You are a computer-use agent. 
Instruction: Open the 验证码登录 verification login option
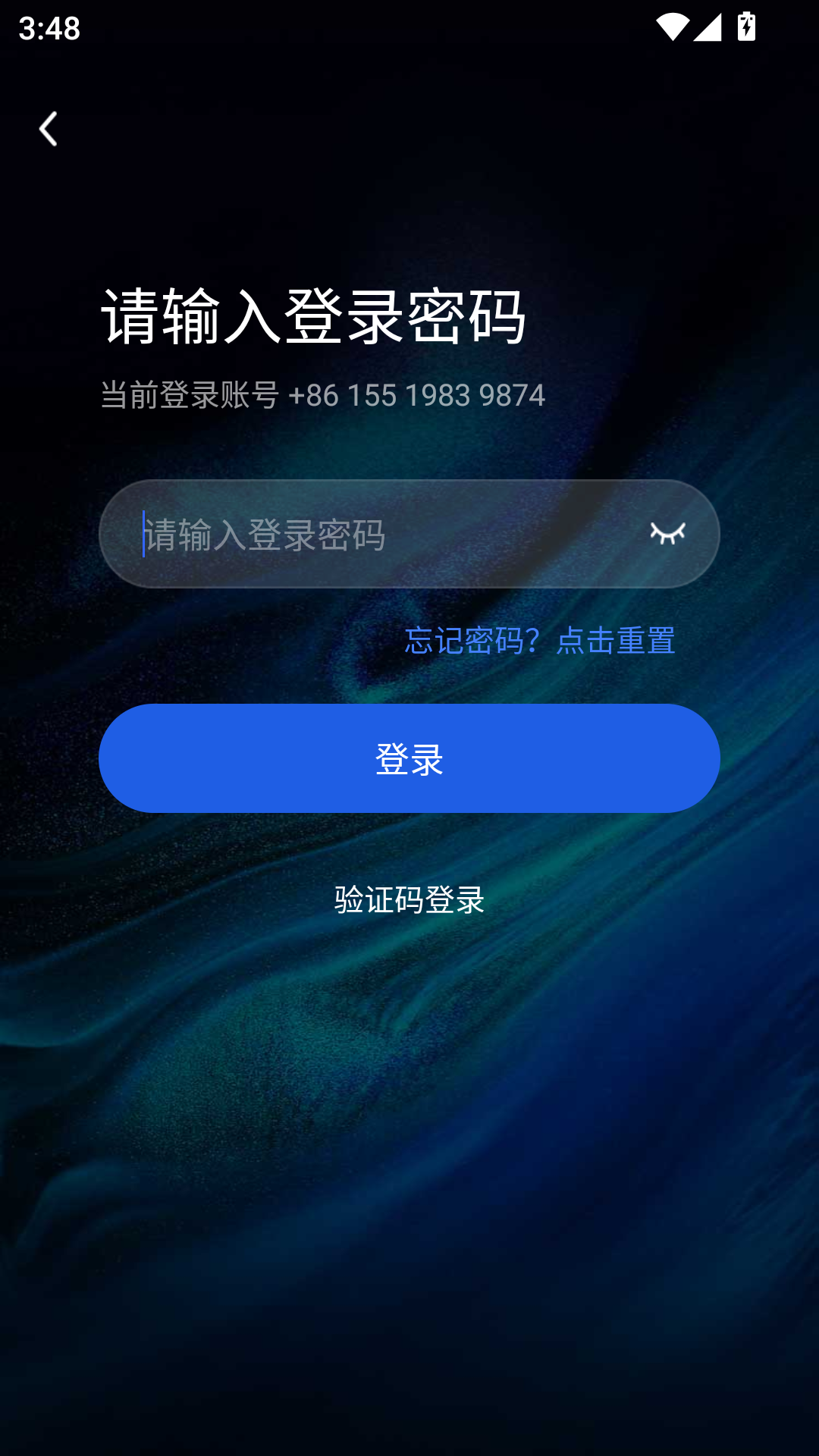[408, 901]
